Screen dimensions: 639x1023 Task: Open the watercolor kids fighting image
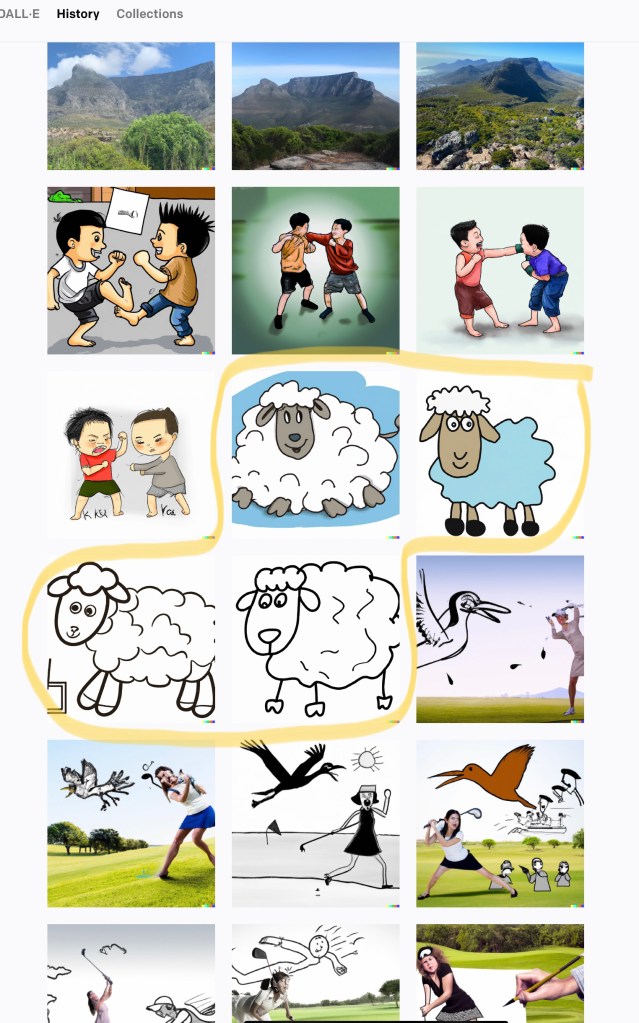[x=131, y=454]
